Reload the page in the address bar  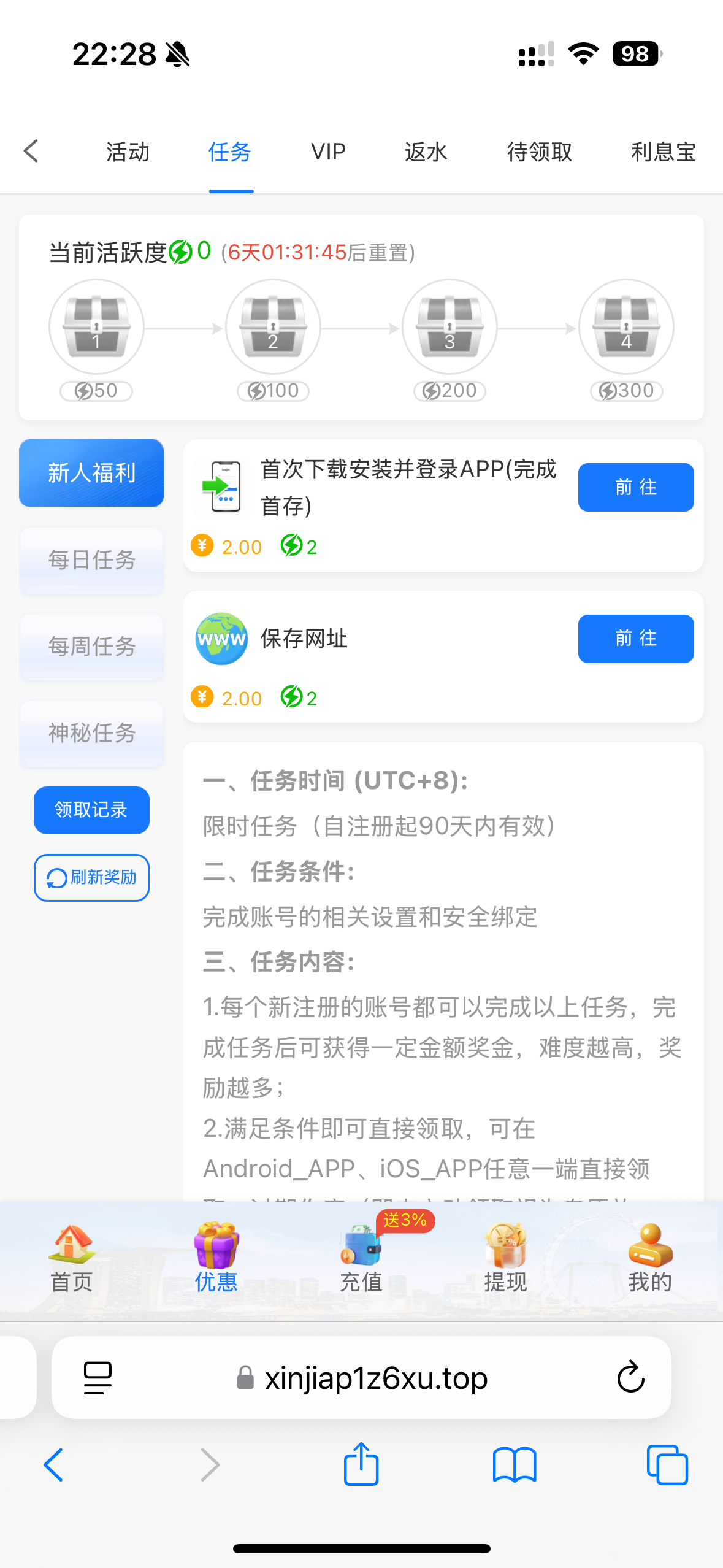coord(630,1378)
